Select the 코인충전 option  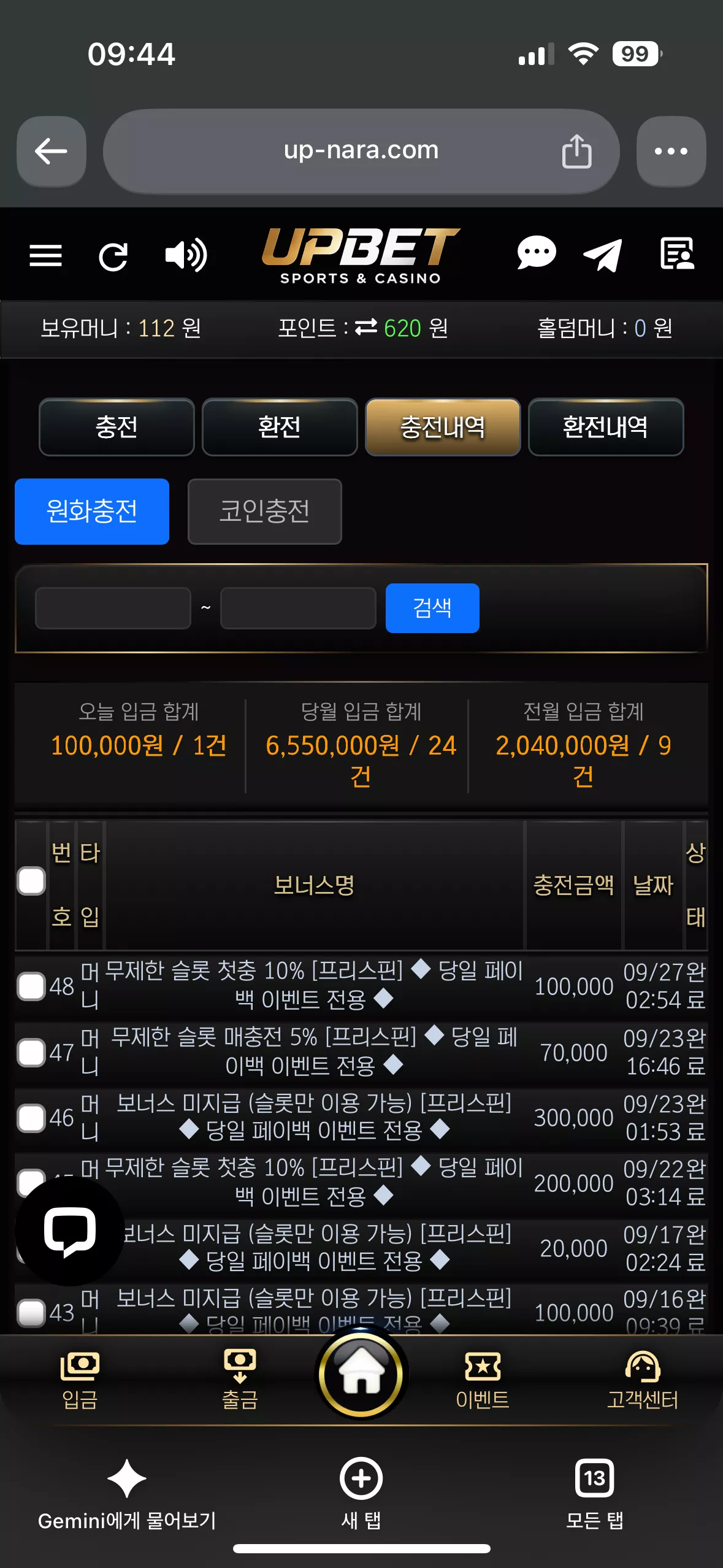point(264,512)
